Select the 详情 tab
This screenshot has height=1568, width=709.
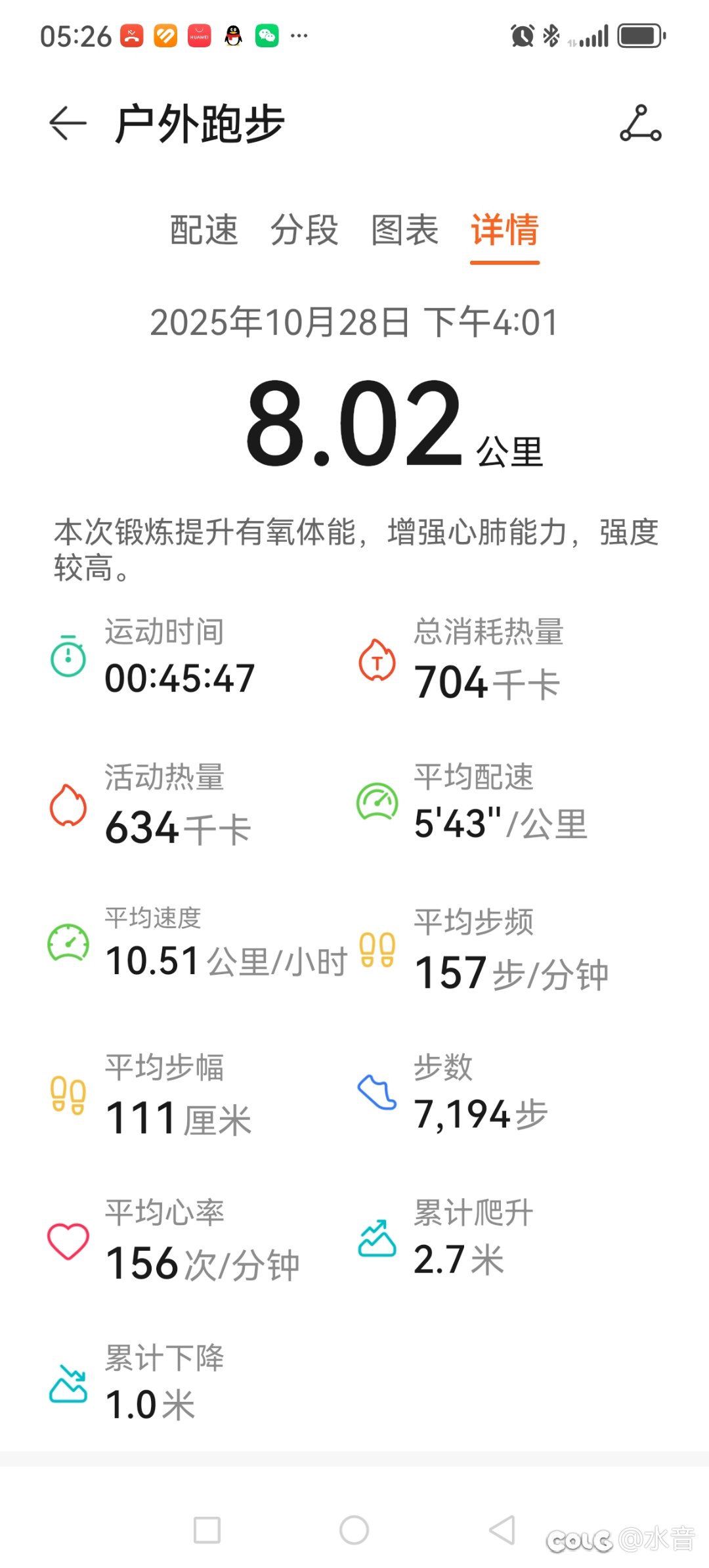point(504,231)
